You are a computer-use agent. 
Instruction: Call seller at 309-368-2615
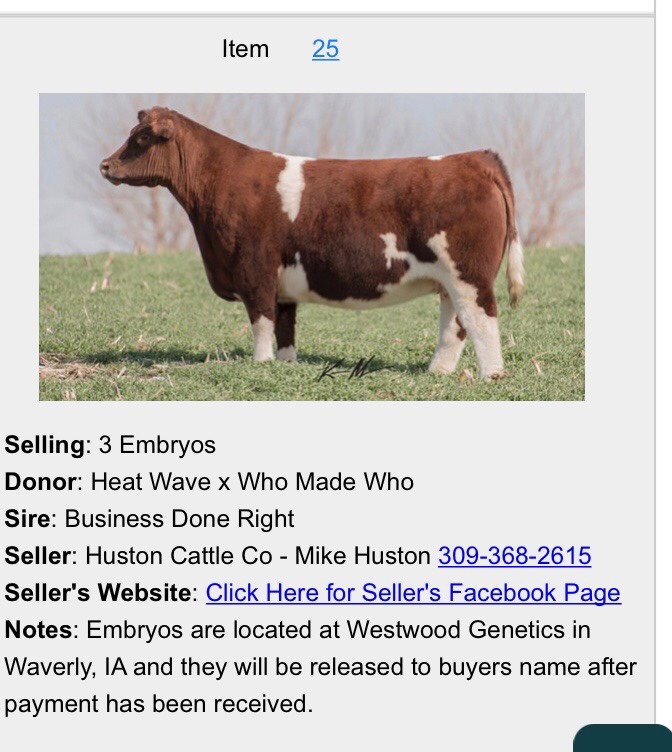coord(514,556)
